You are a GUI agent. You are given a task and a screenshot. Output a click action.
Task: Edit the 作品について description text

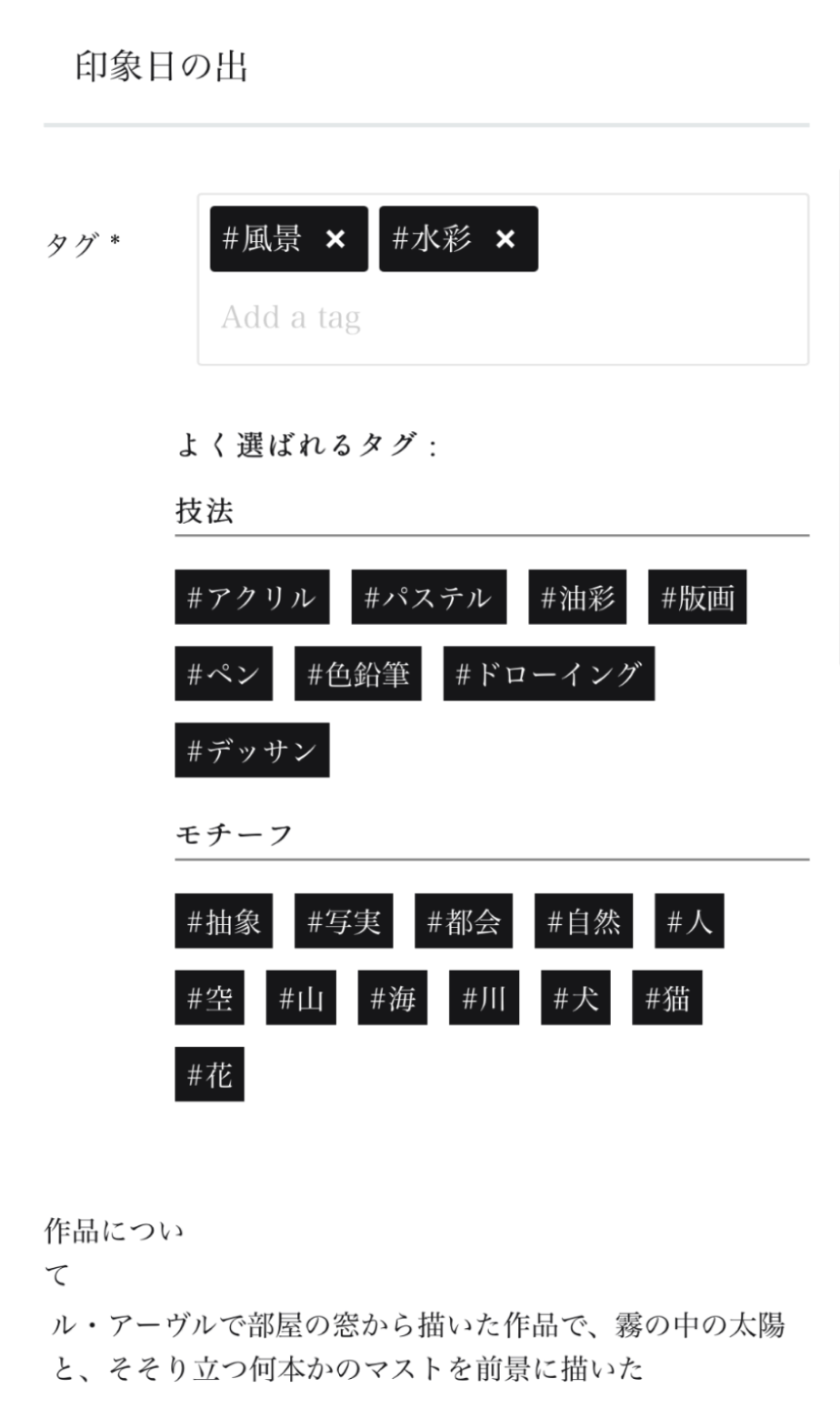tap(418, 1347)
